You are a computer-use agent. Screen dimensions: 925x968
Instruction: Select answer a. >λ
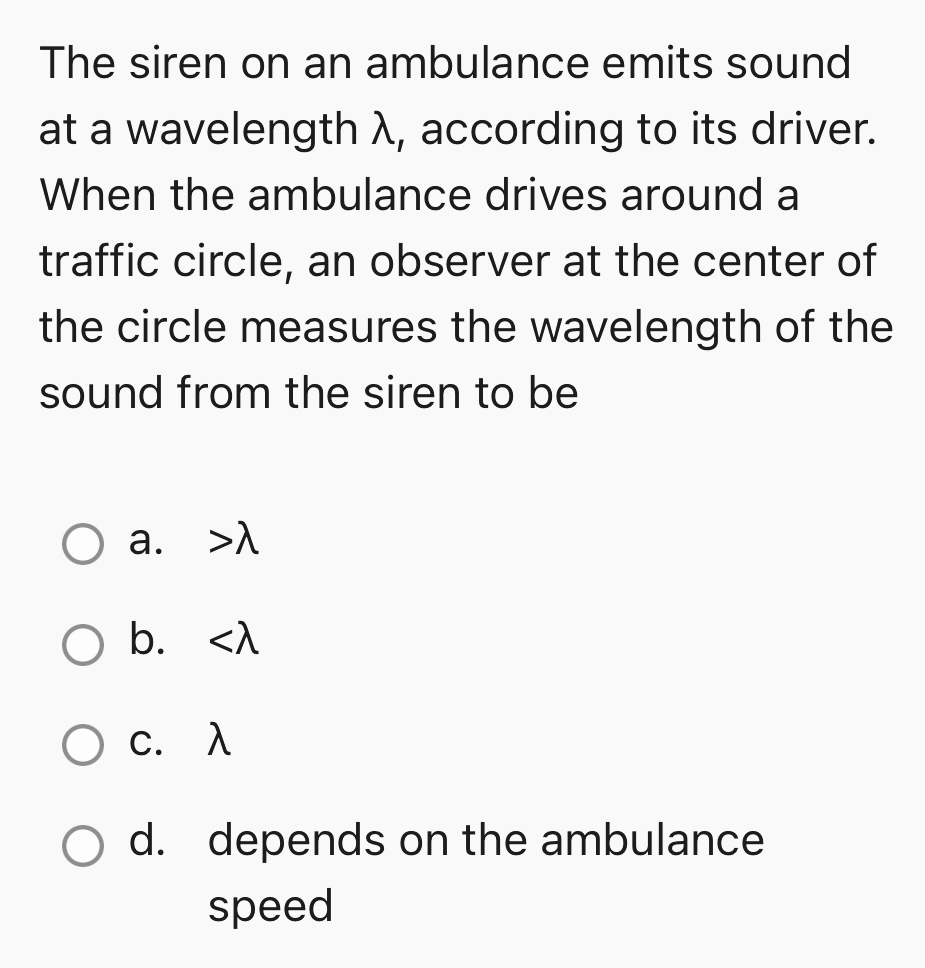pos(83,545)
